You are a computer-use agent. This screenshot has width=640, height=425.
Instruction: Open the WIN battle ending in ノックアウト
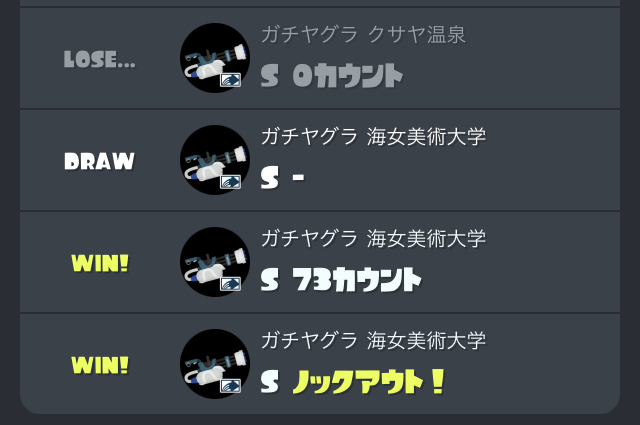320,364
